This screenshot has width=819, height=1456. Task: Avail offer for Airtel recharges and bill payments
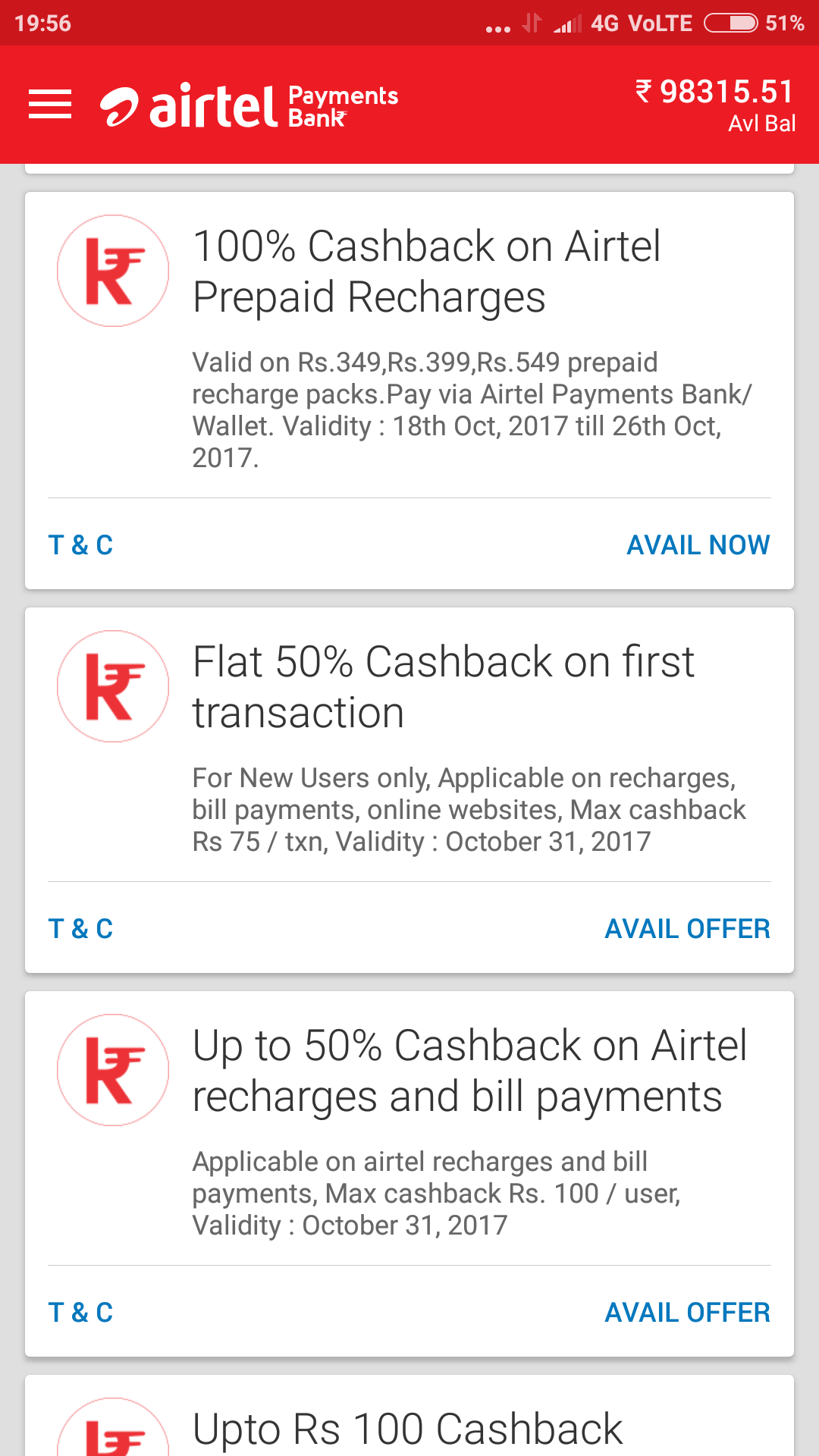687,1313
